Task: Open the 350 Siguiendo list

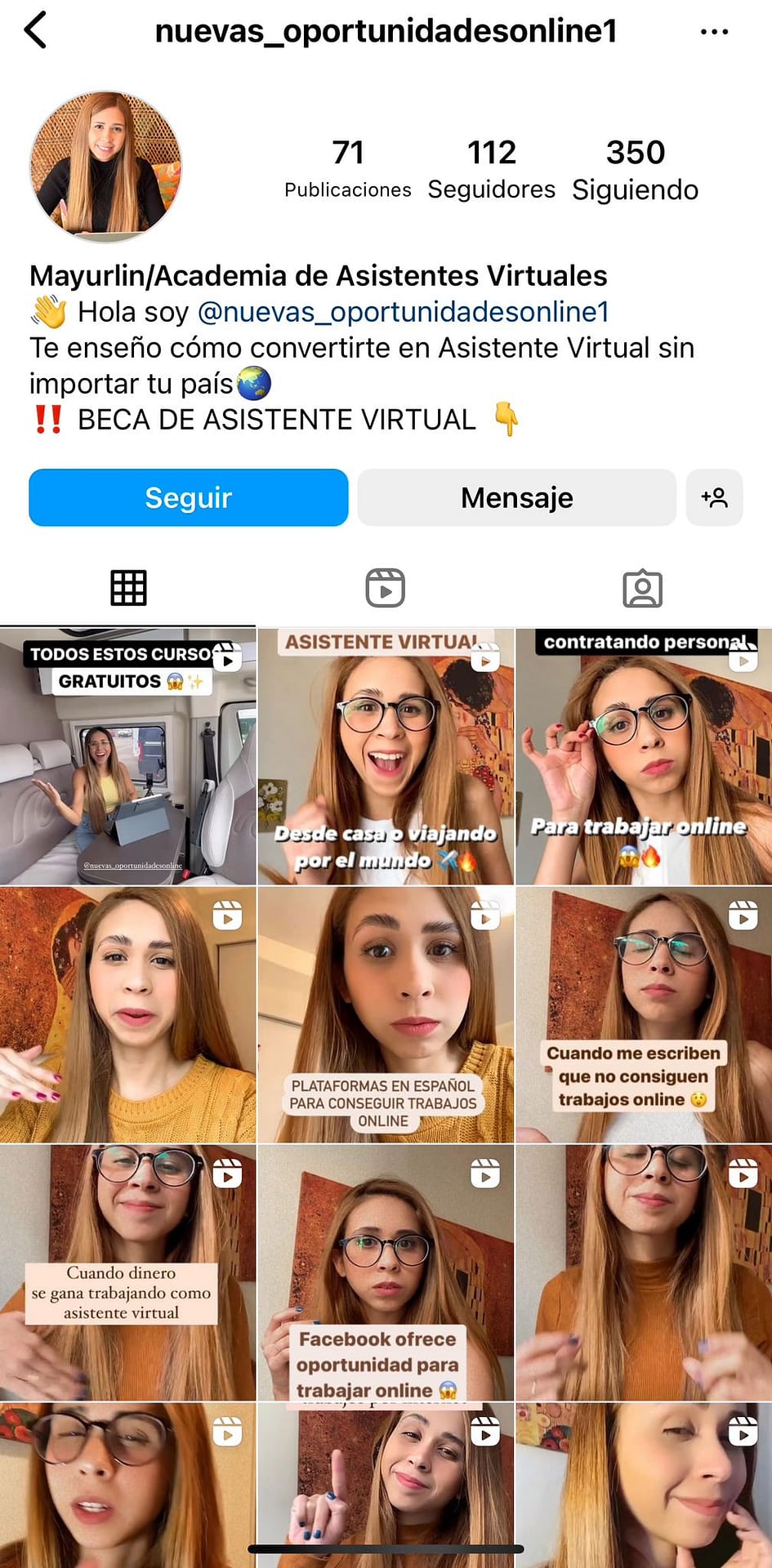Action: point(635,169)
